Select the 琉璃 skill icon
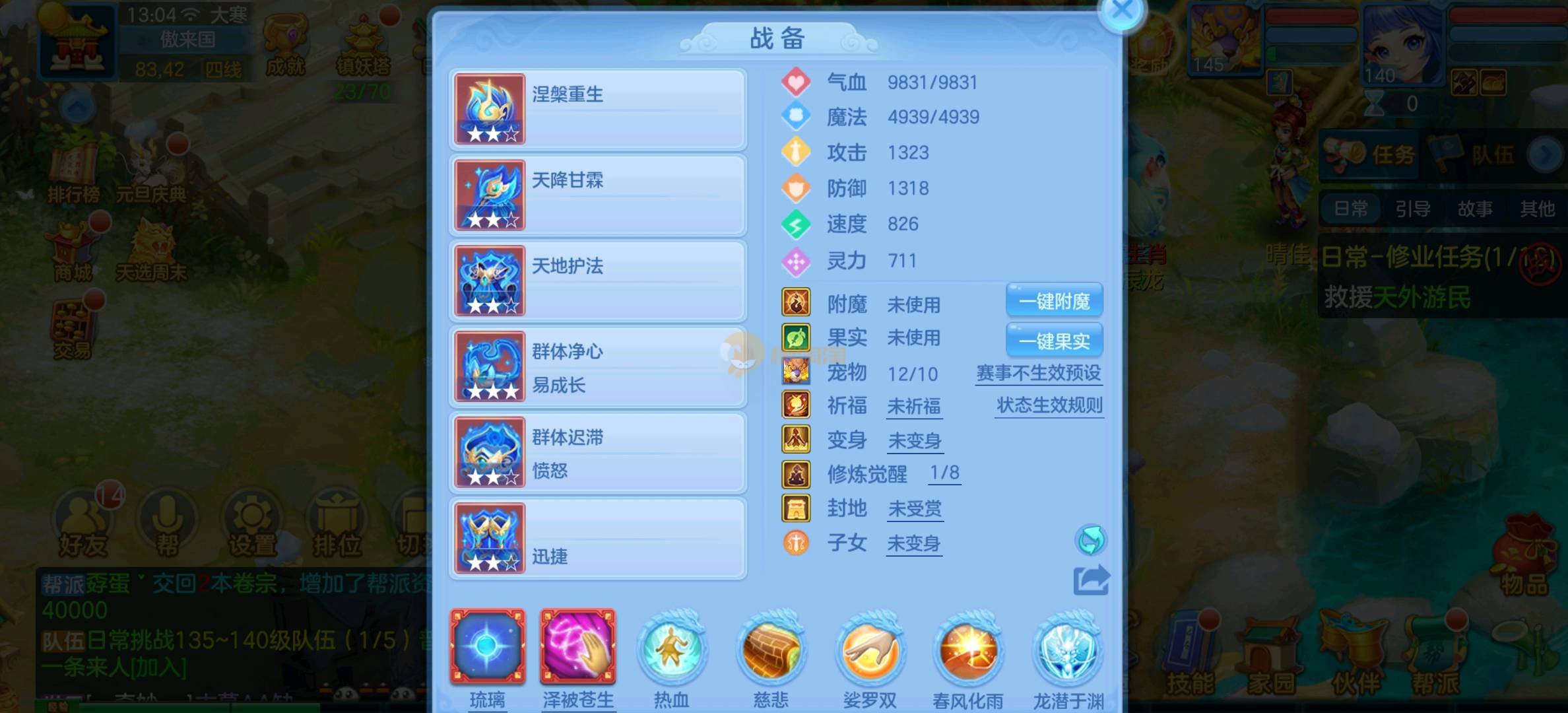 488,647
